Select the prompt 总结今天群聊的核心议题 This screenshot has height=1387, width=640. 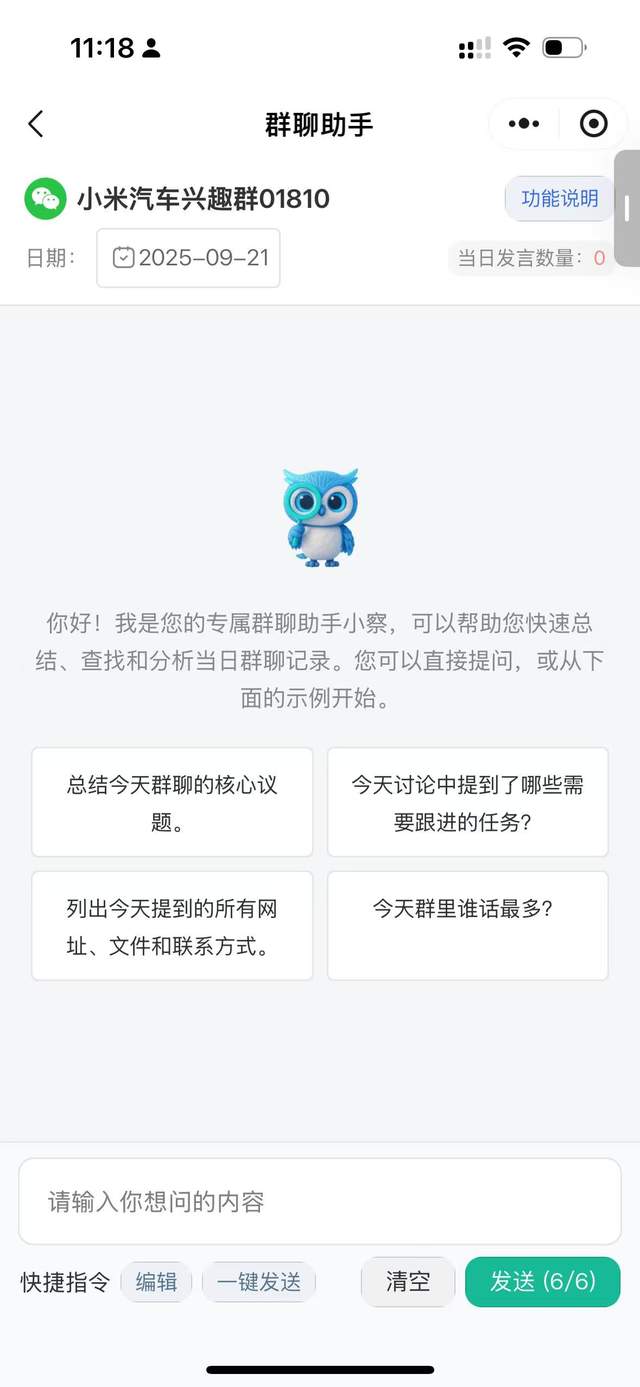click(x=172, y=802)
